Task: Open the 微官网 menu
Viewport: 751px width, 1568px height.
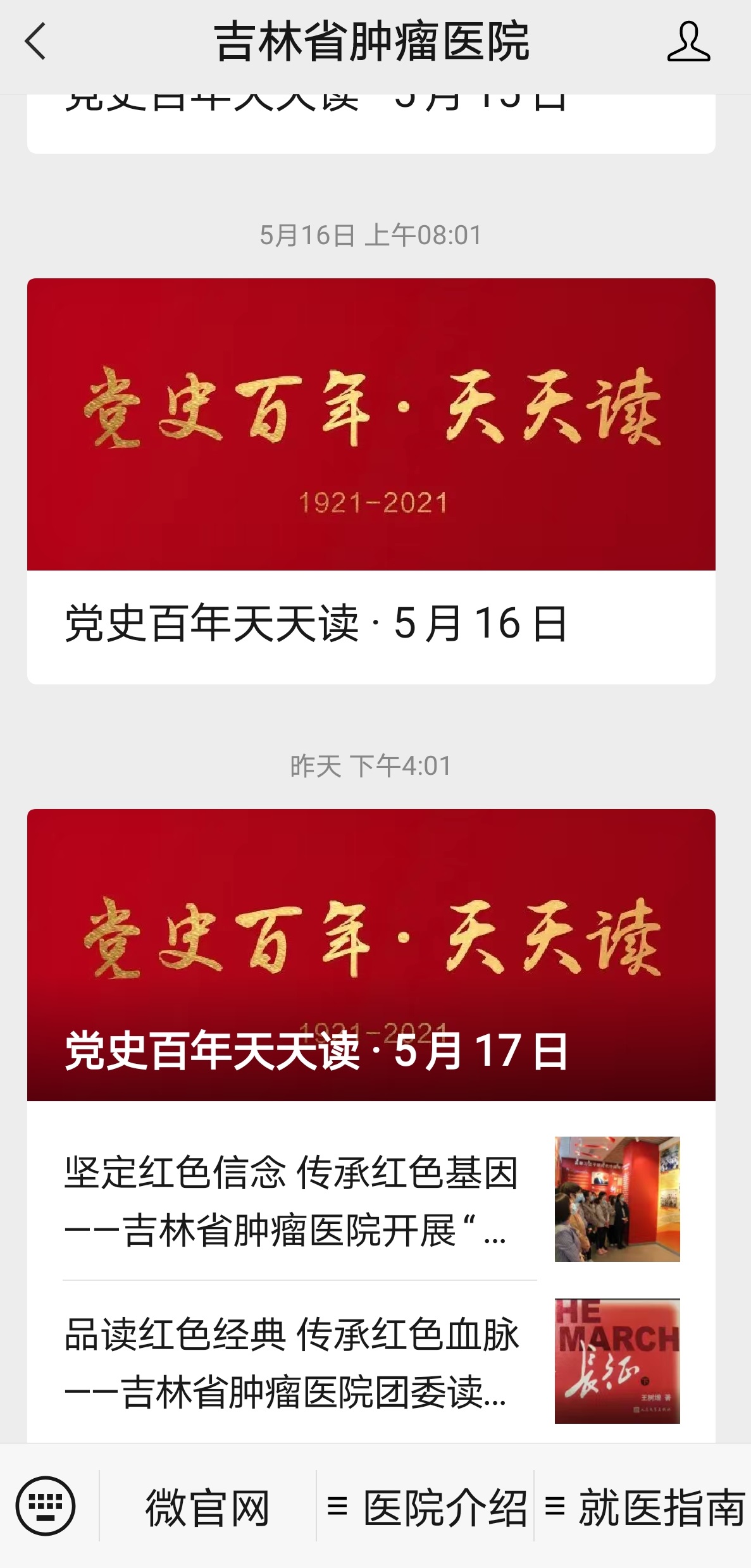Action: (208, 1507)
